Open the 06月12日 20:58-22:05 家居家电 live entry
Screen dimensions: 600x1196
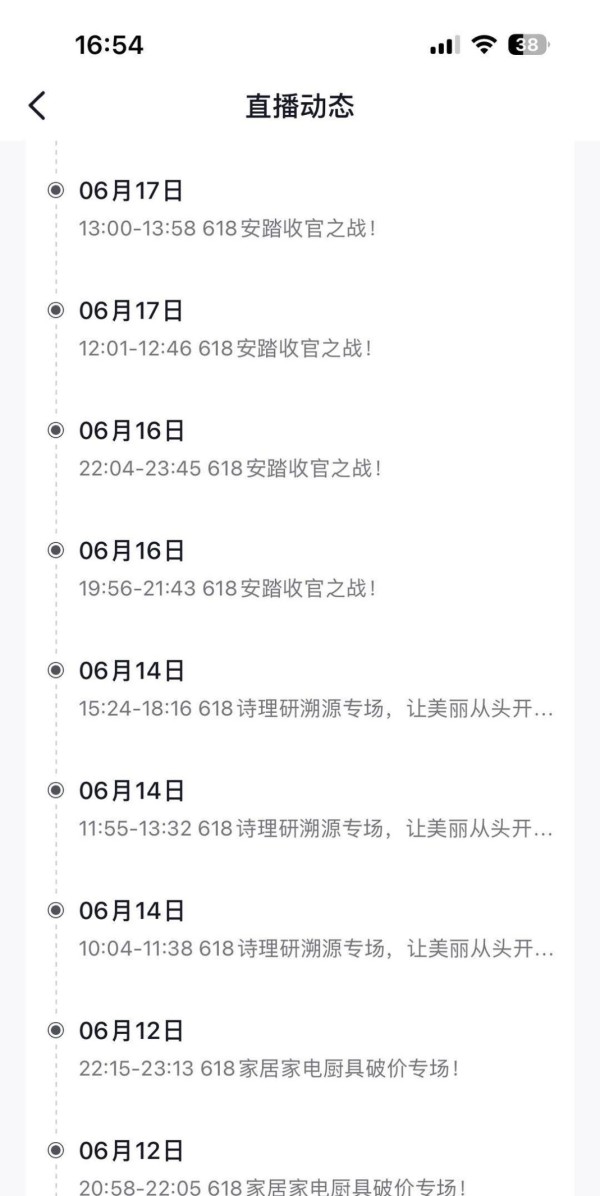point(300,1167)
